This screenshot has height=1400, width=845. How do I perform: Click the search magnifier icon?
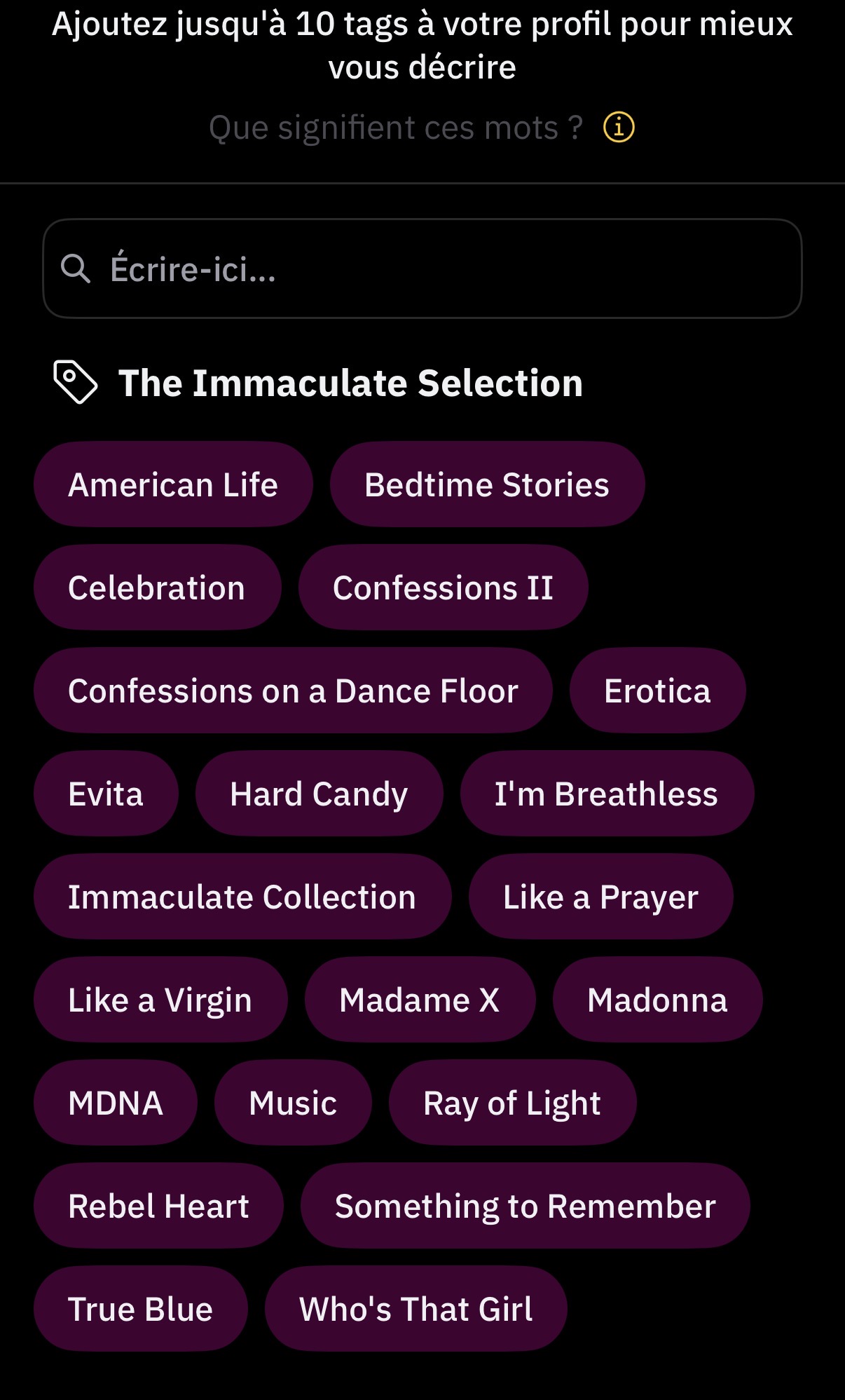77,269
